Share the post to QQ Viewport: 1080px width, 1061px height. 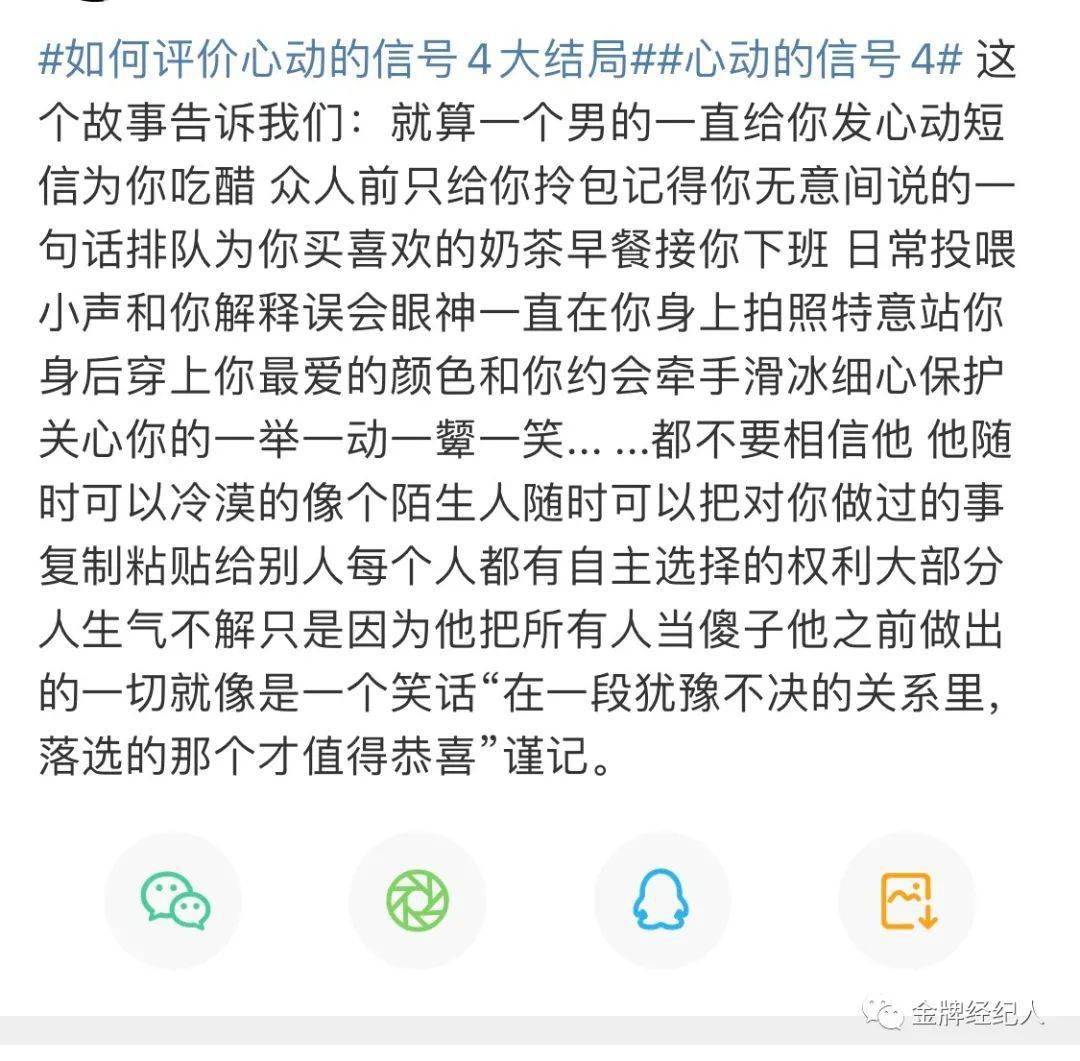click(661, 899)
